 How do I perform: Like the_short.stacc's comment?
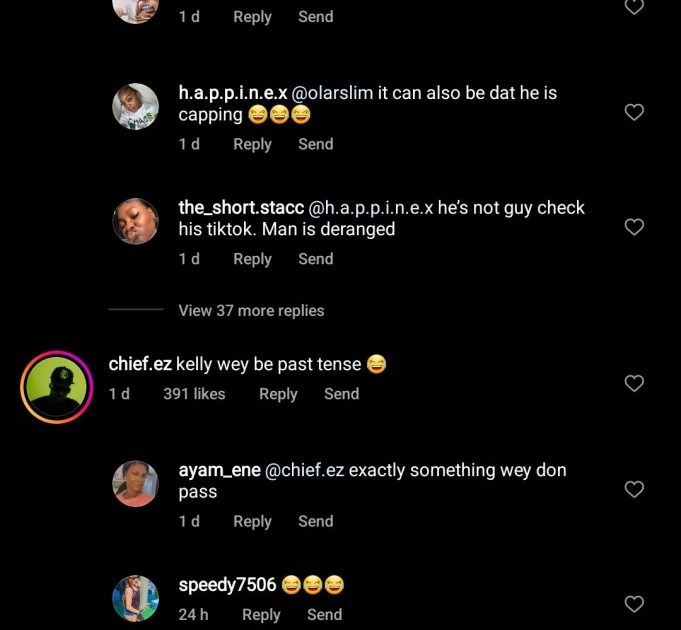[x=634, y=227]
